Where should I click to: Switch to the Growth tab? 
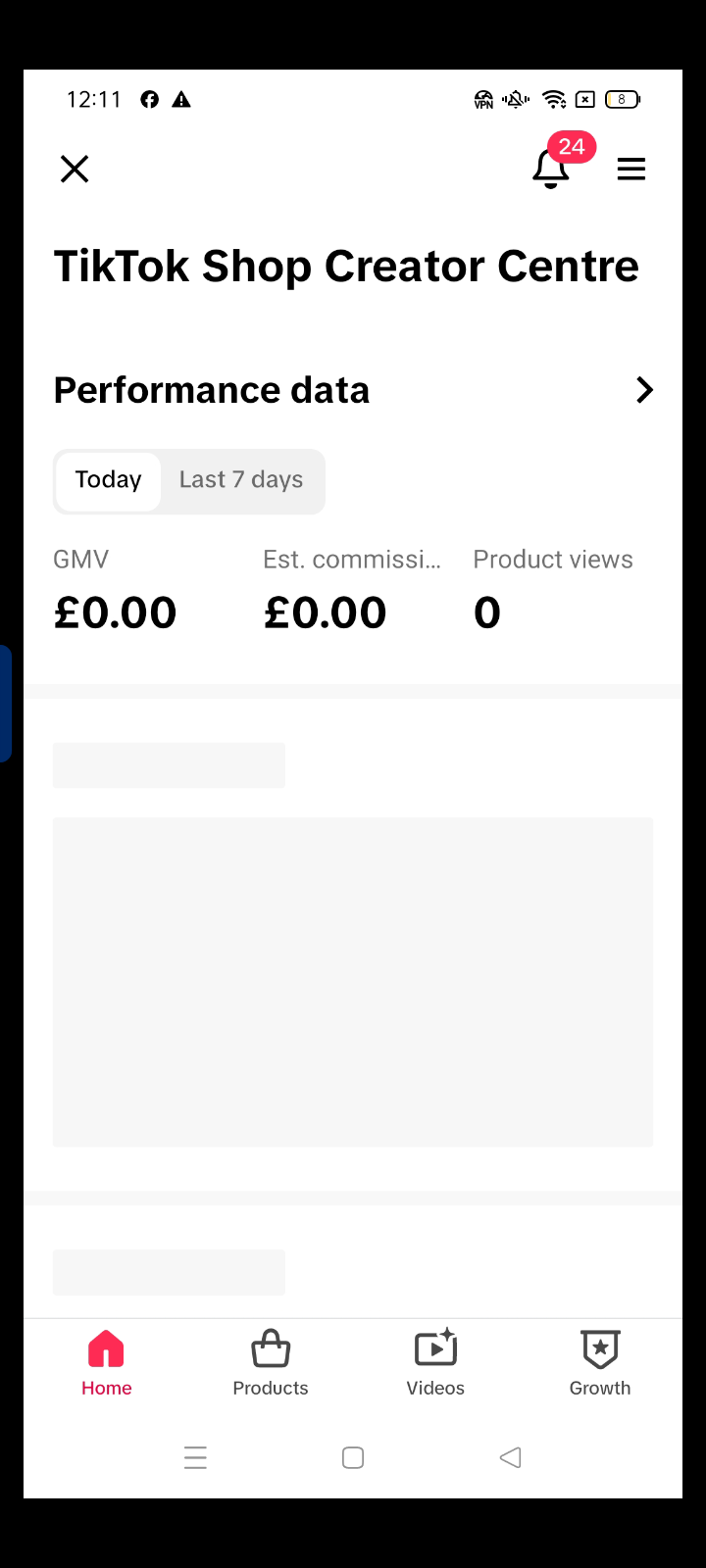pos(600,1363)
